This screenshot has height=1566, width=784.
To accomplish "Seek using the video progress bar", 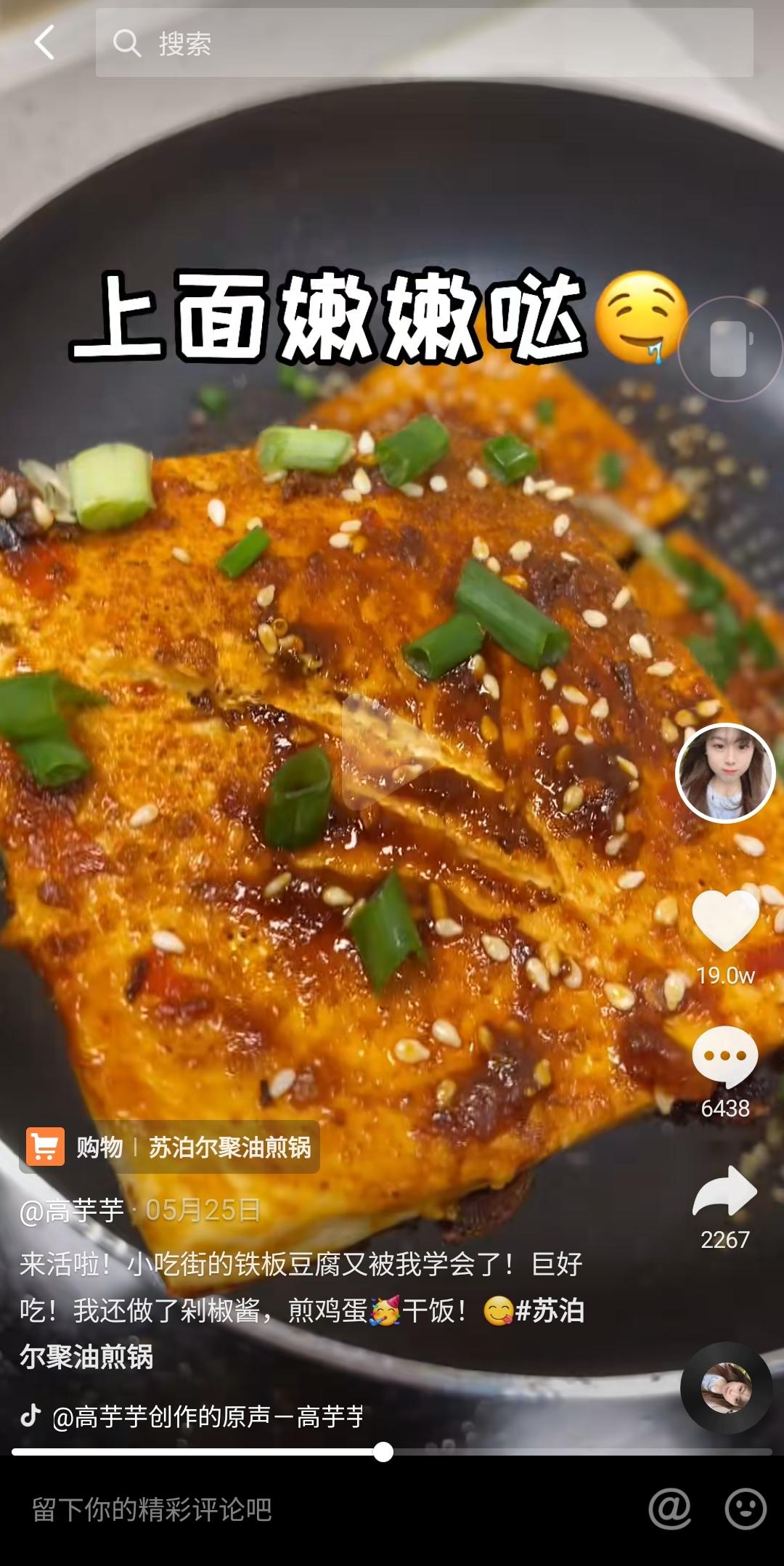I will point(383,1452).
